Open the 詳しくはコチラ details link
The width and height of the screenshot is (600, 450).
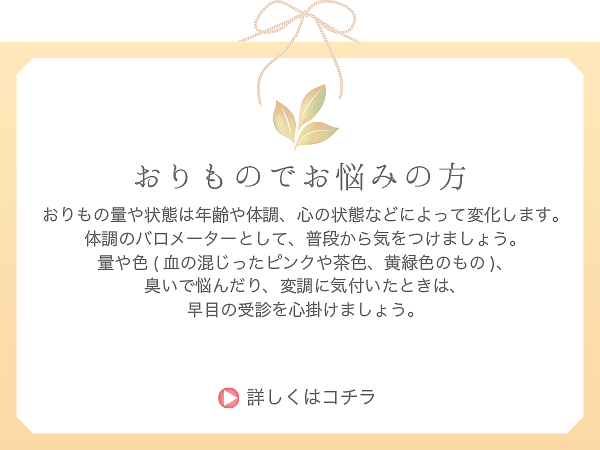(x=298, y=397)
